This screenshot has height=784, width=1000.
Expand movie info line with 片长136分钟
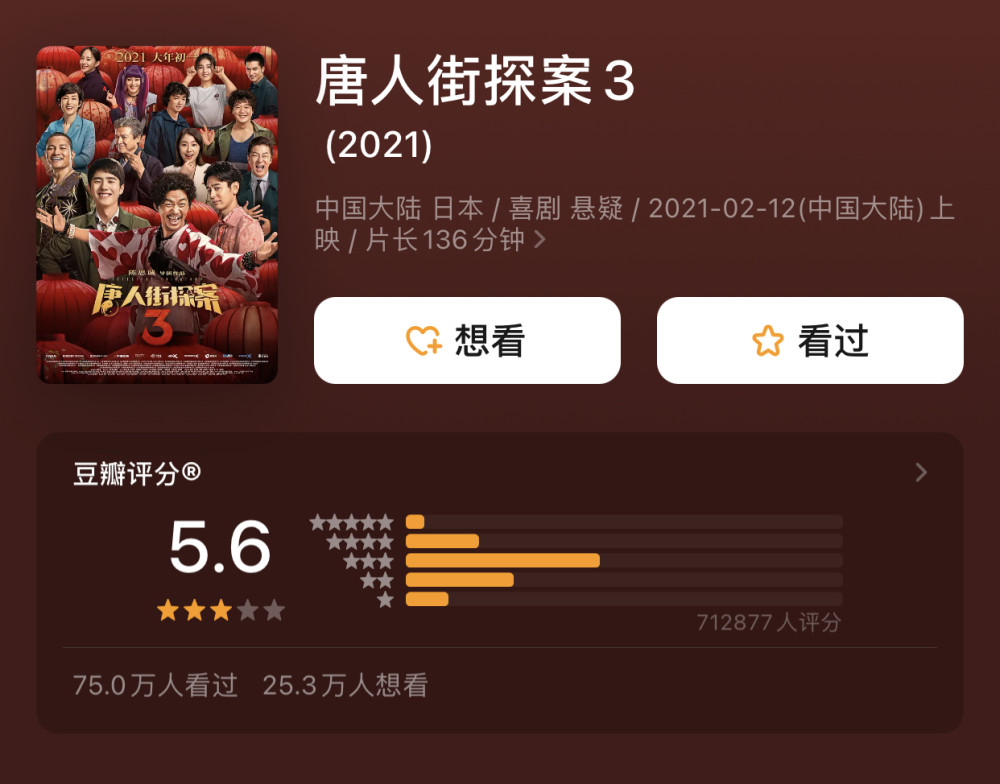point(540,241)
